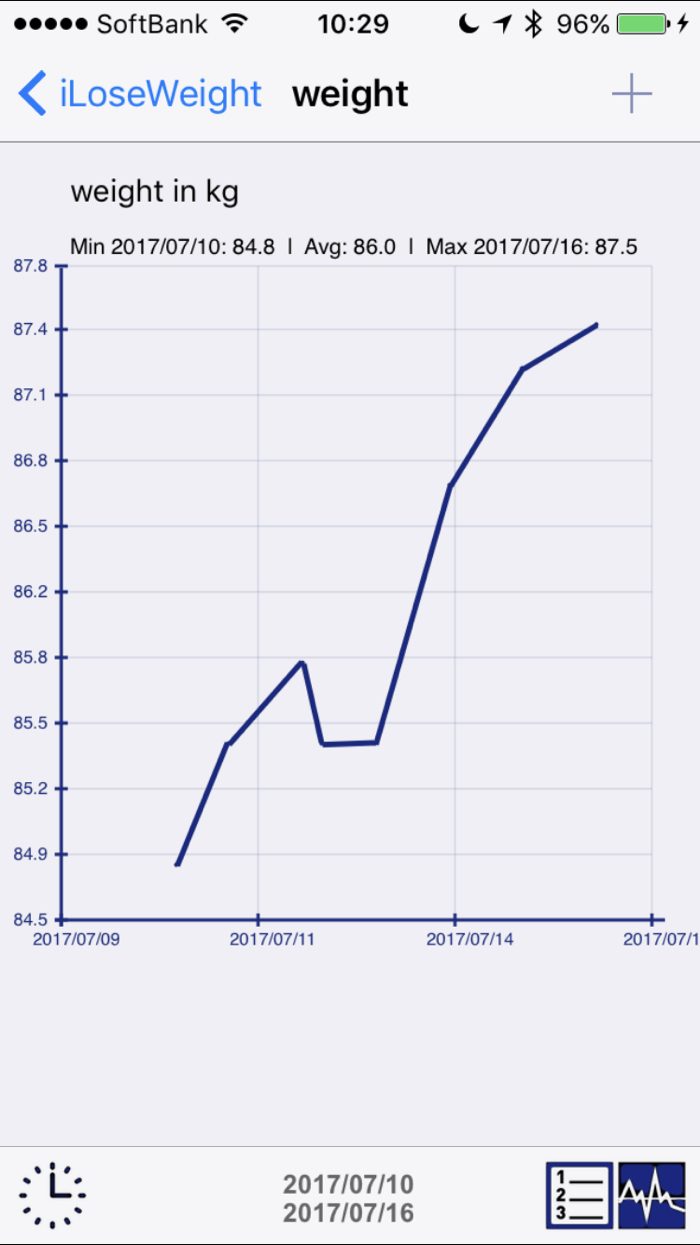Add a new weight entry

631,94
